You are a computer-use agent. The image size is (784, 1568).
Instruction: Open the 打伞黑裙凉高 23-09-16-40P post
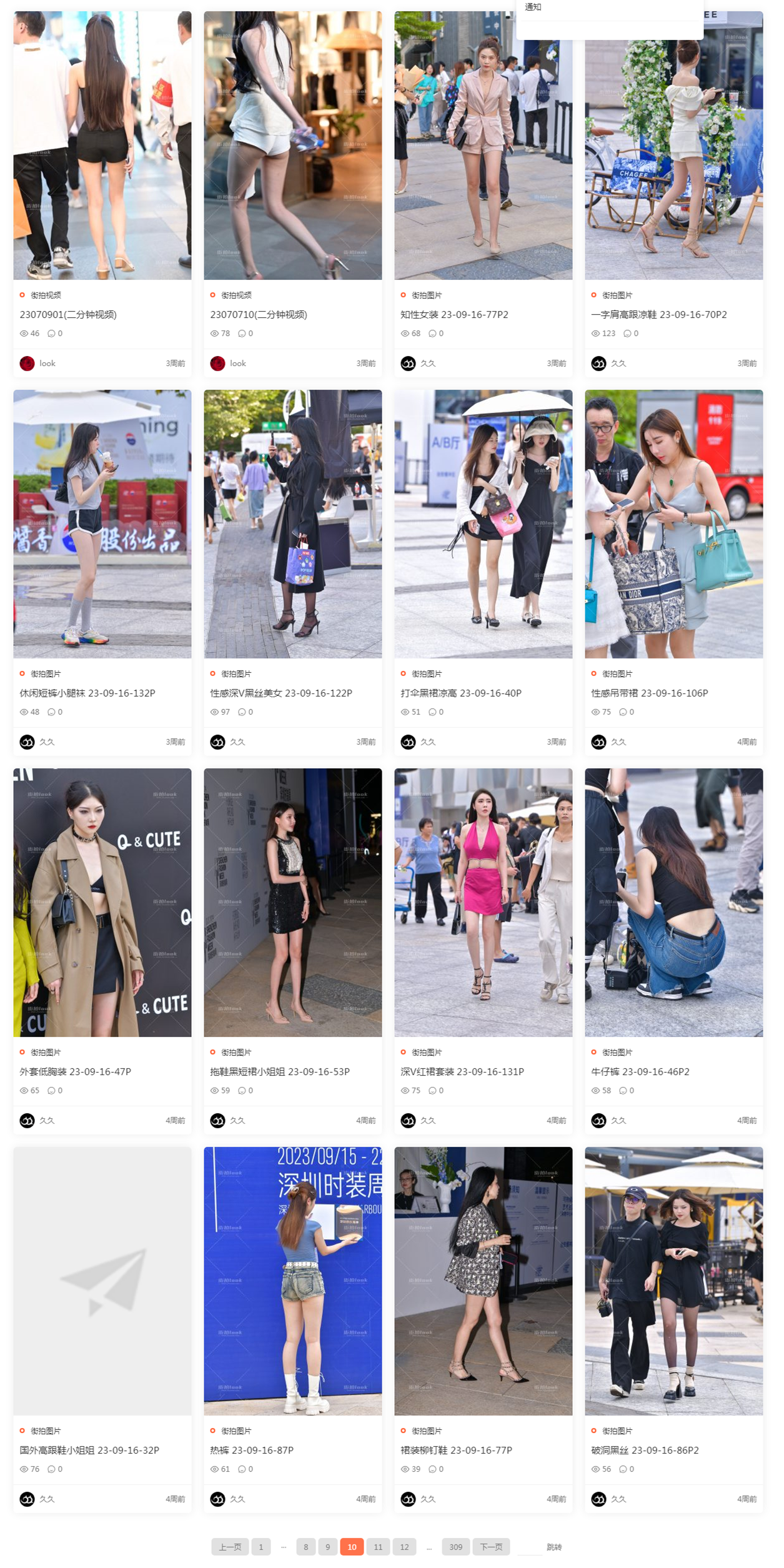click(460, 693)
